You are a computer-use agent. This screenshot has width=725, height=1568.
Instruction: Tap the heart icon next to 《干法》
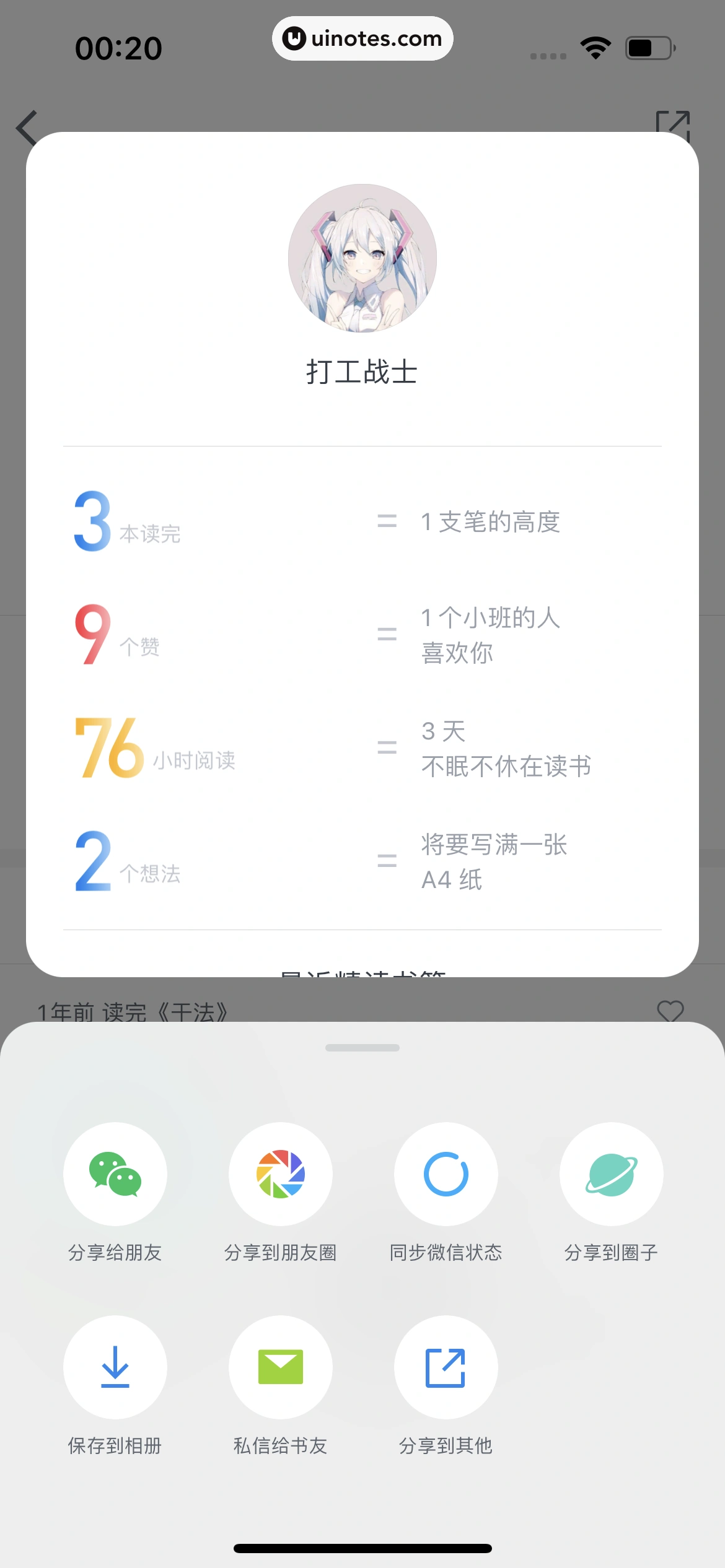tap(671, 1011)
